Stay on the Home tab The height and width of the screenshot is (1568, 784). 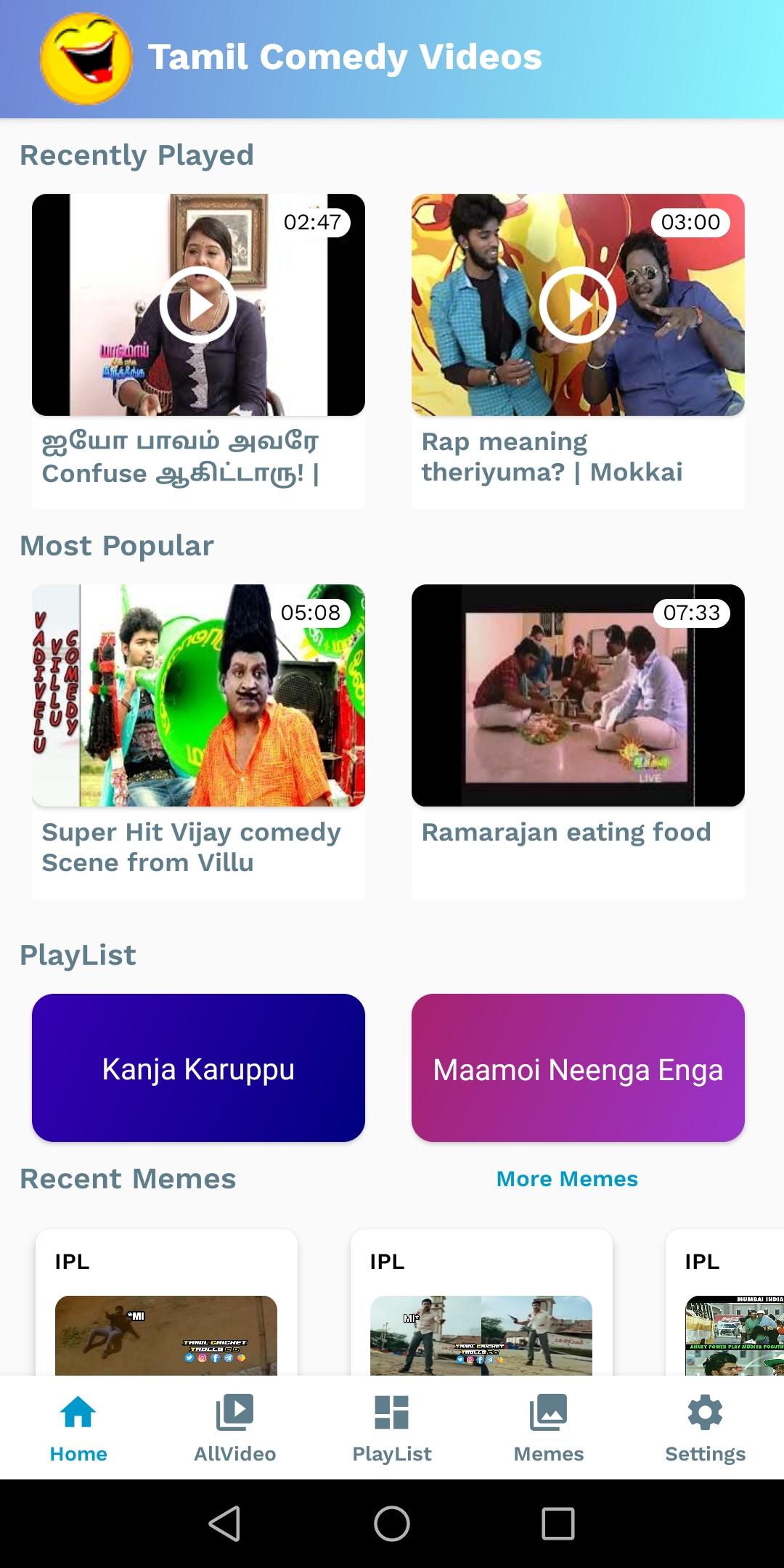point(78,1427)
